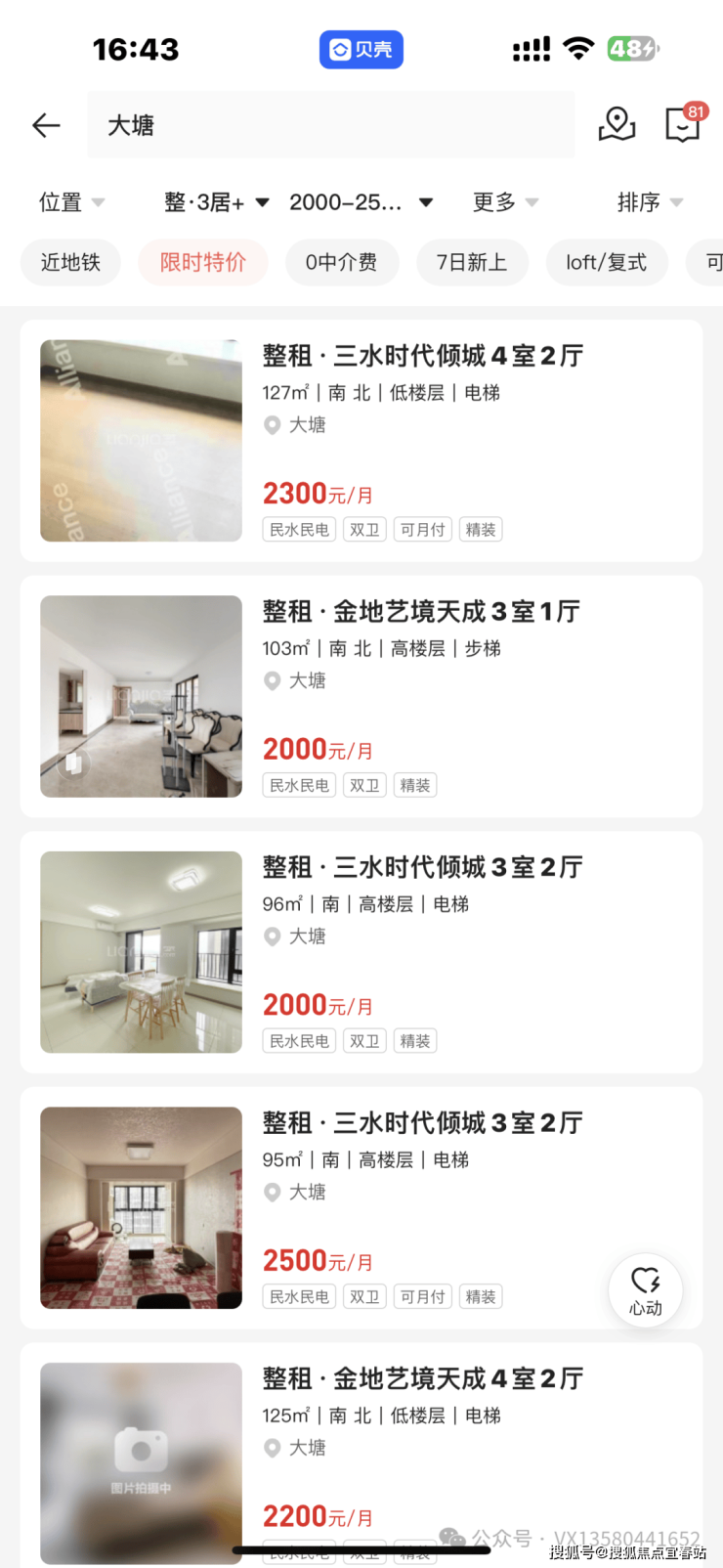Open messages with 81 badge
The image size is (723, 1568).
coord(682,125)
